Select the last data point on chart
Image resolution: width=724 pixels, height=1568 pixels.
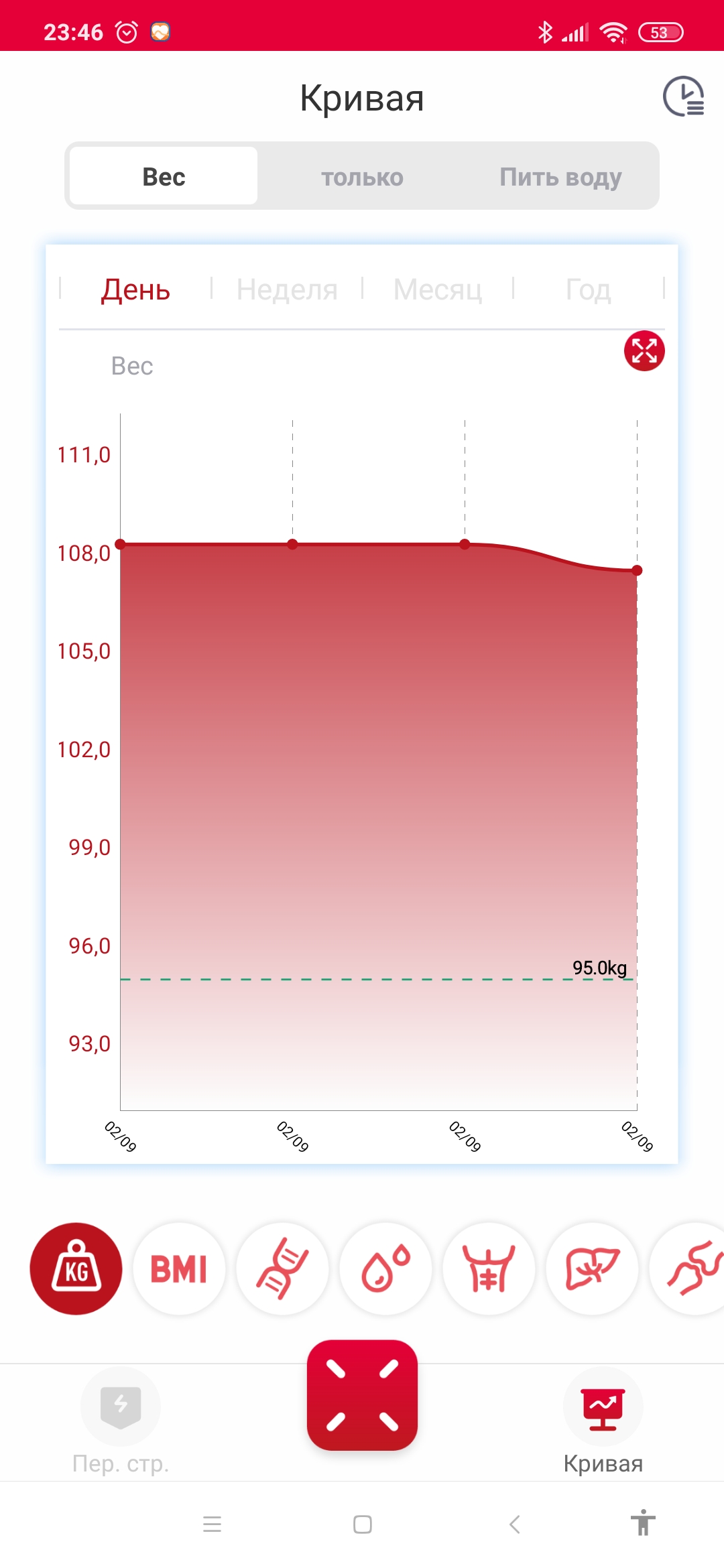coord(637,570)
